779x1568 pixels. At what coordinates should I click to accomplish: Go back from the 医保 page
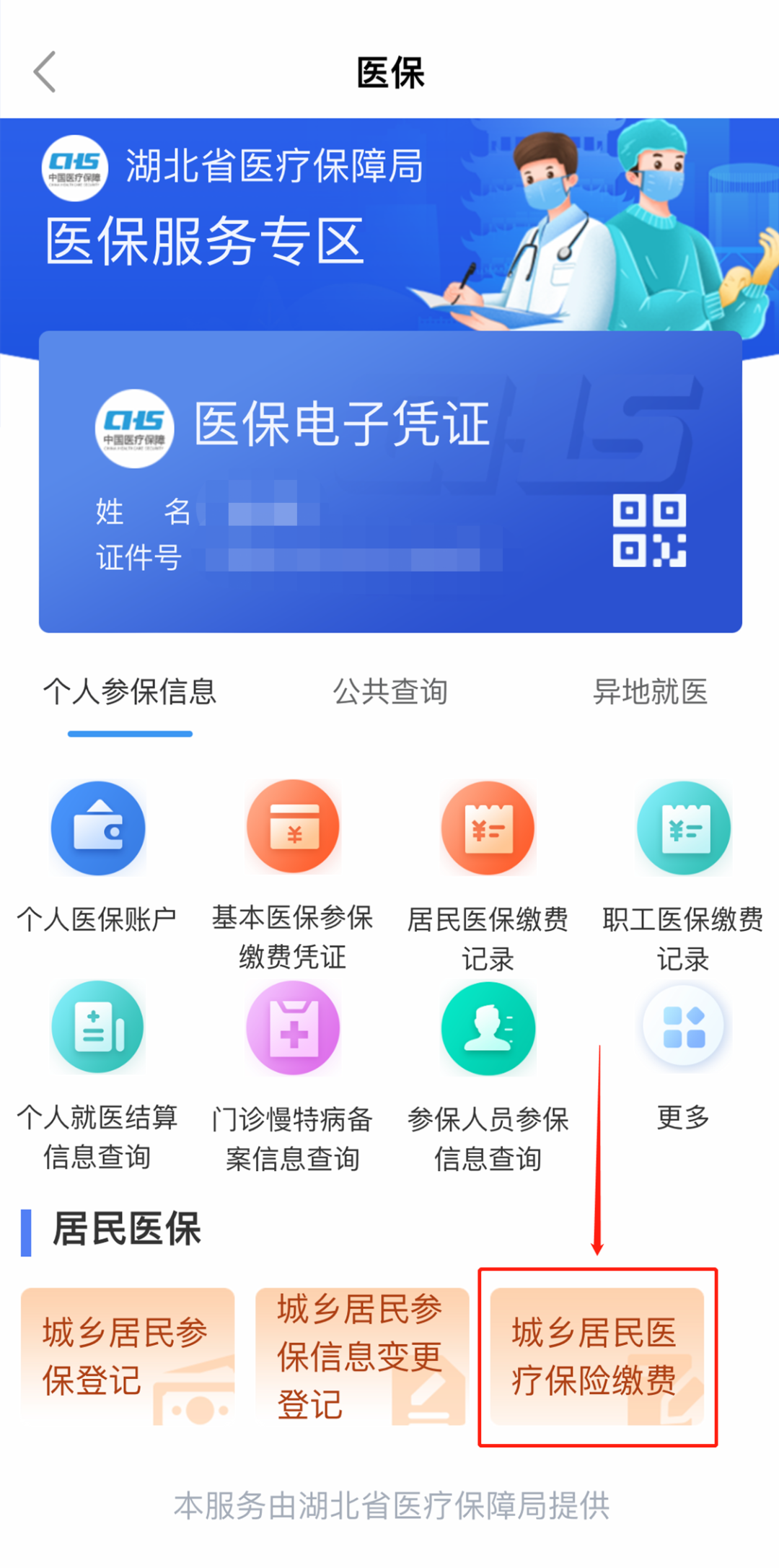point(45,72)
